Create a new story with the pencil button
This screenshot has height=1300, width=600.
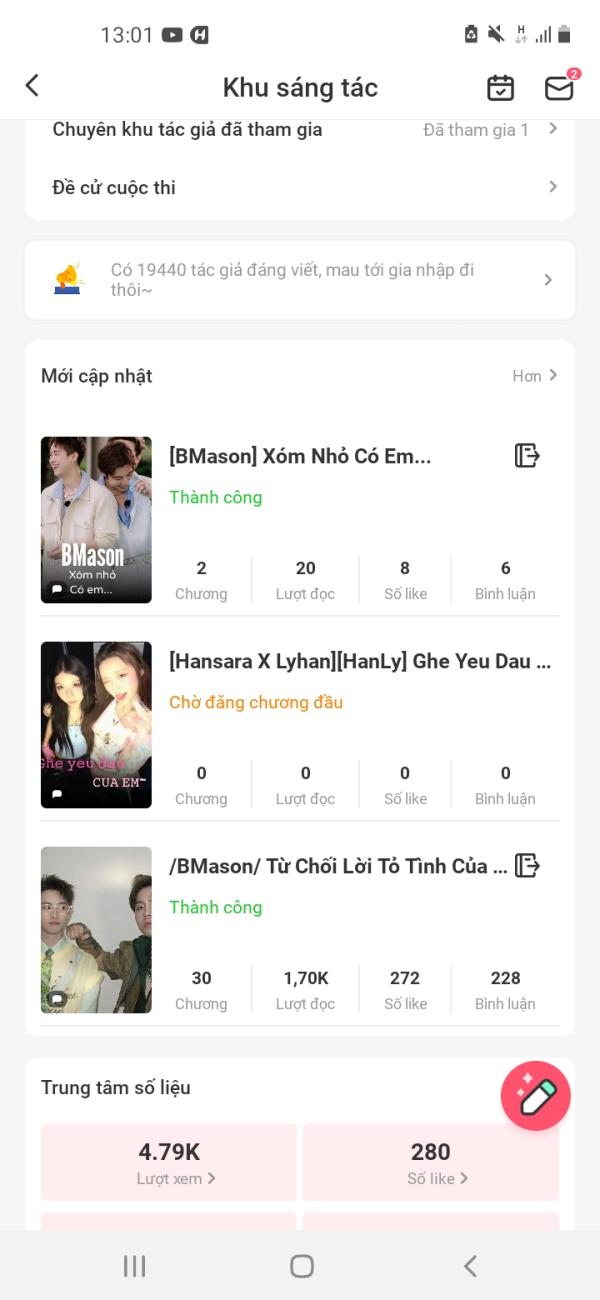pos(536,1096)
